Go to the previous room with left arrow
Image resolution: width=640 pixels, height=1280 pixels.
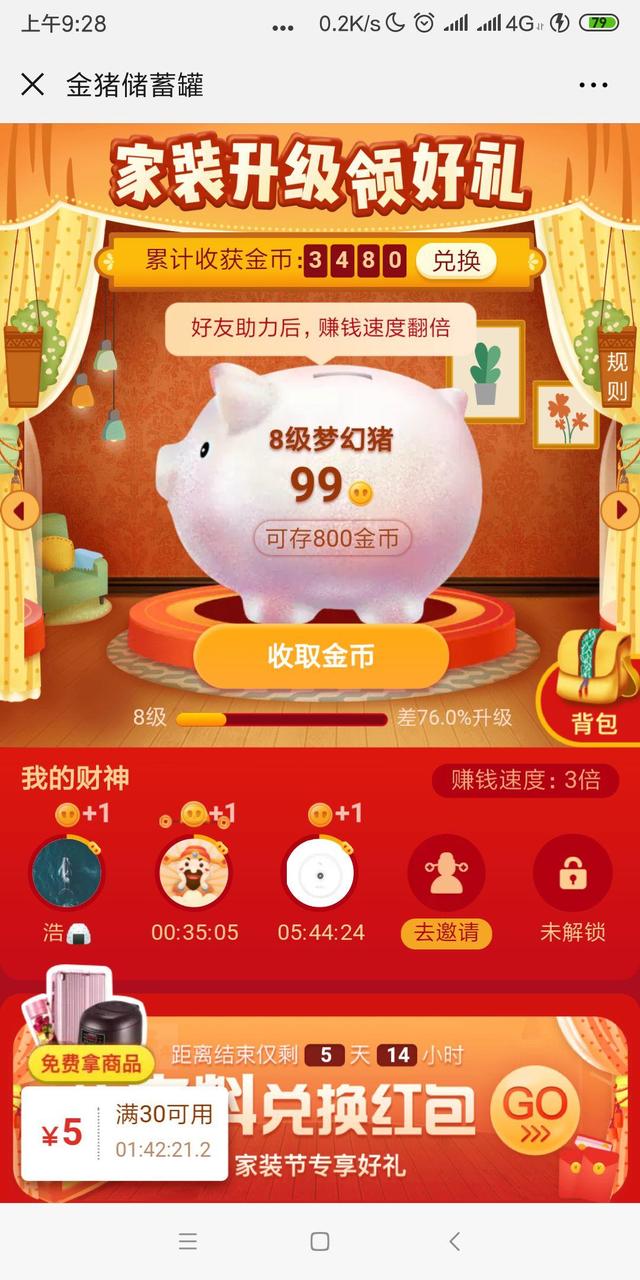tap(17, 510)
